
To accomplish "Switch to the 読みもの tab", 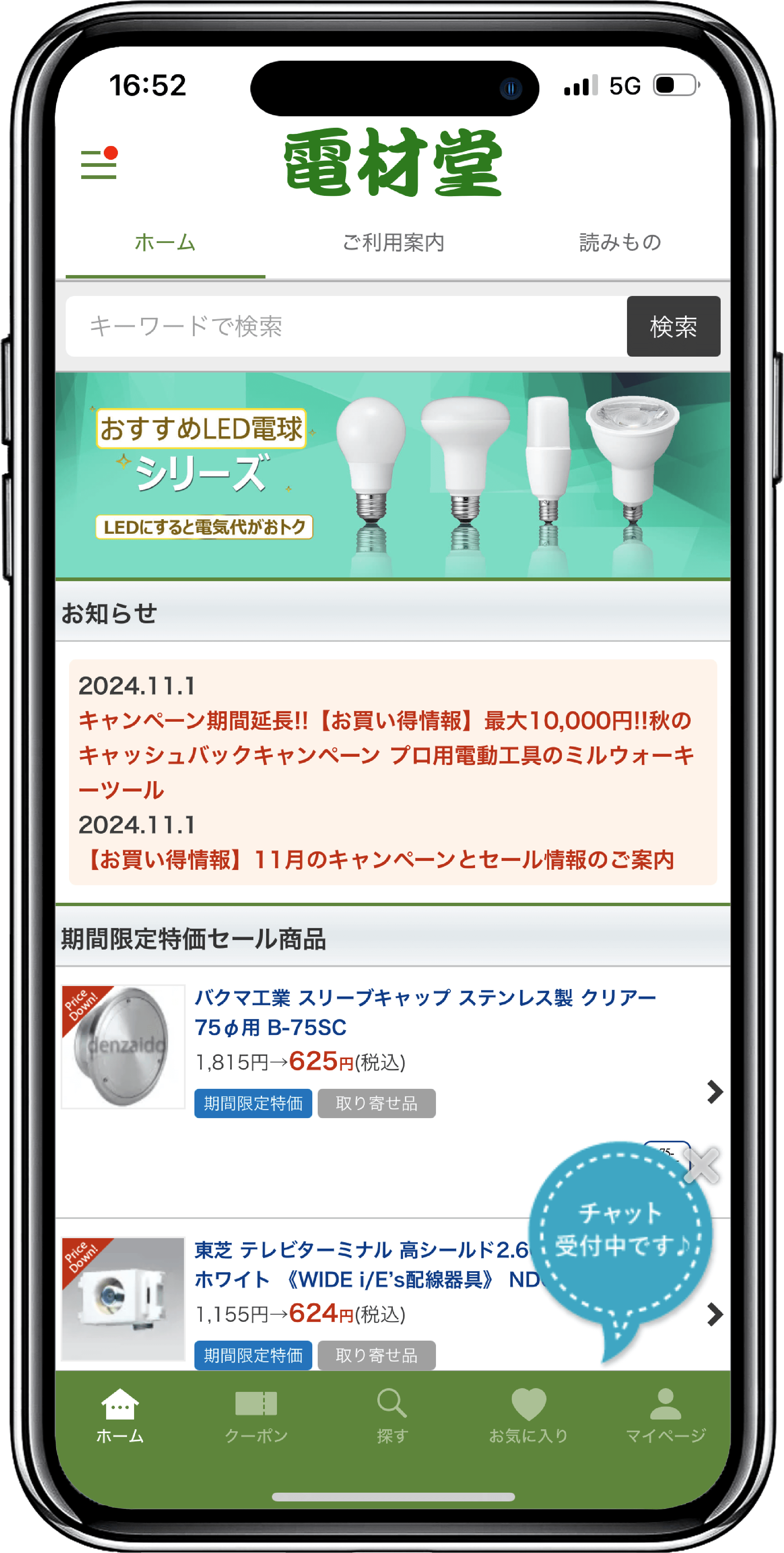I will [x=620, y=242].
